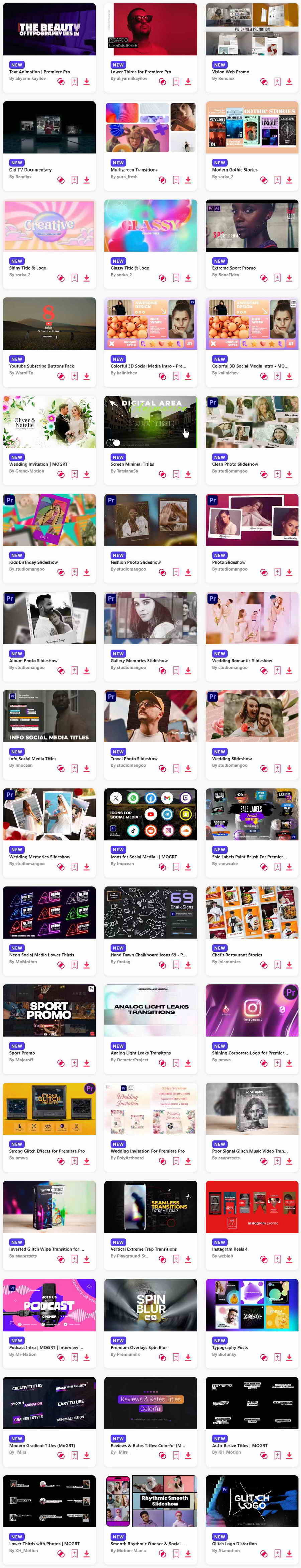
Task: Download the Kids Birthday Slideshow
Action: pos(86,572)
